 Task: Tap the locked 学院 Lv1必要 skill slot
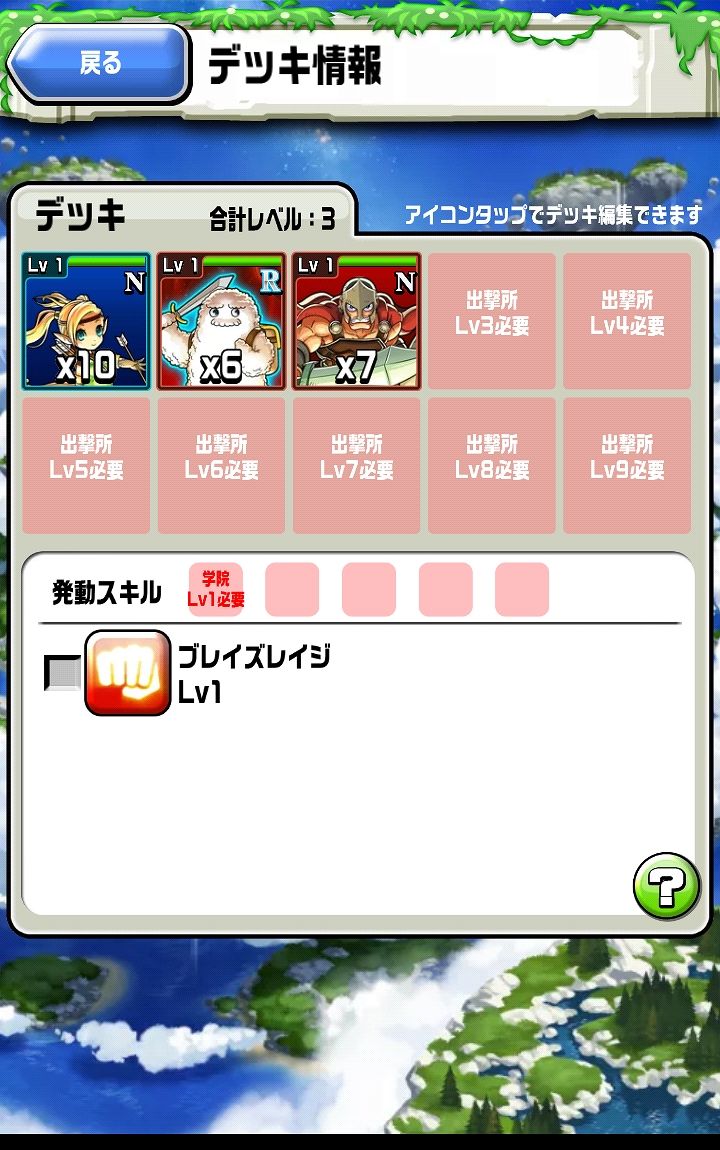point(216,590)
